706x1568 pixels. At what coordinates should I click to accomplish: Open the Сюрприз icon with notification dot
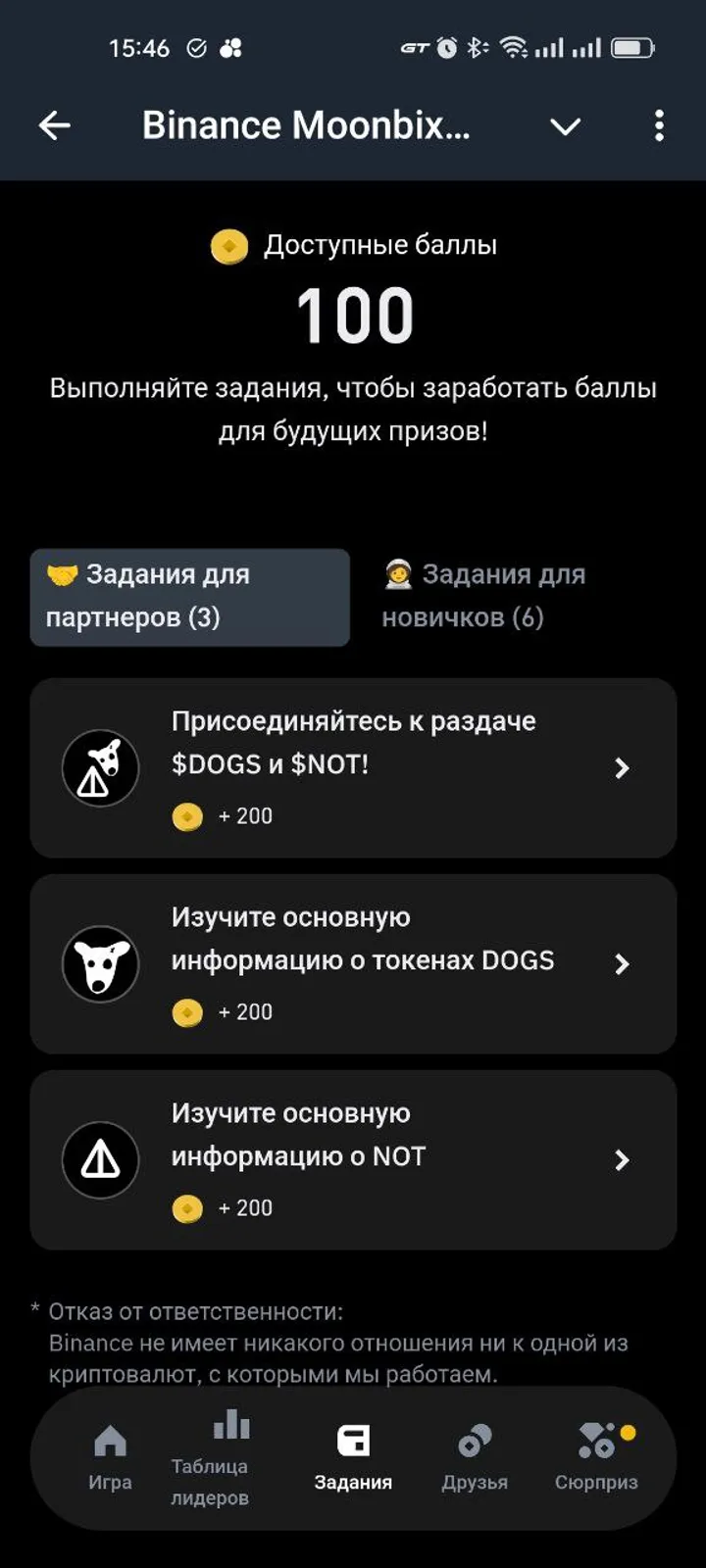point(598,1437)
